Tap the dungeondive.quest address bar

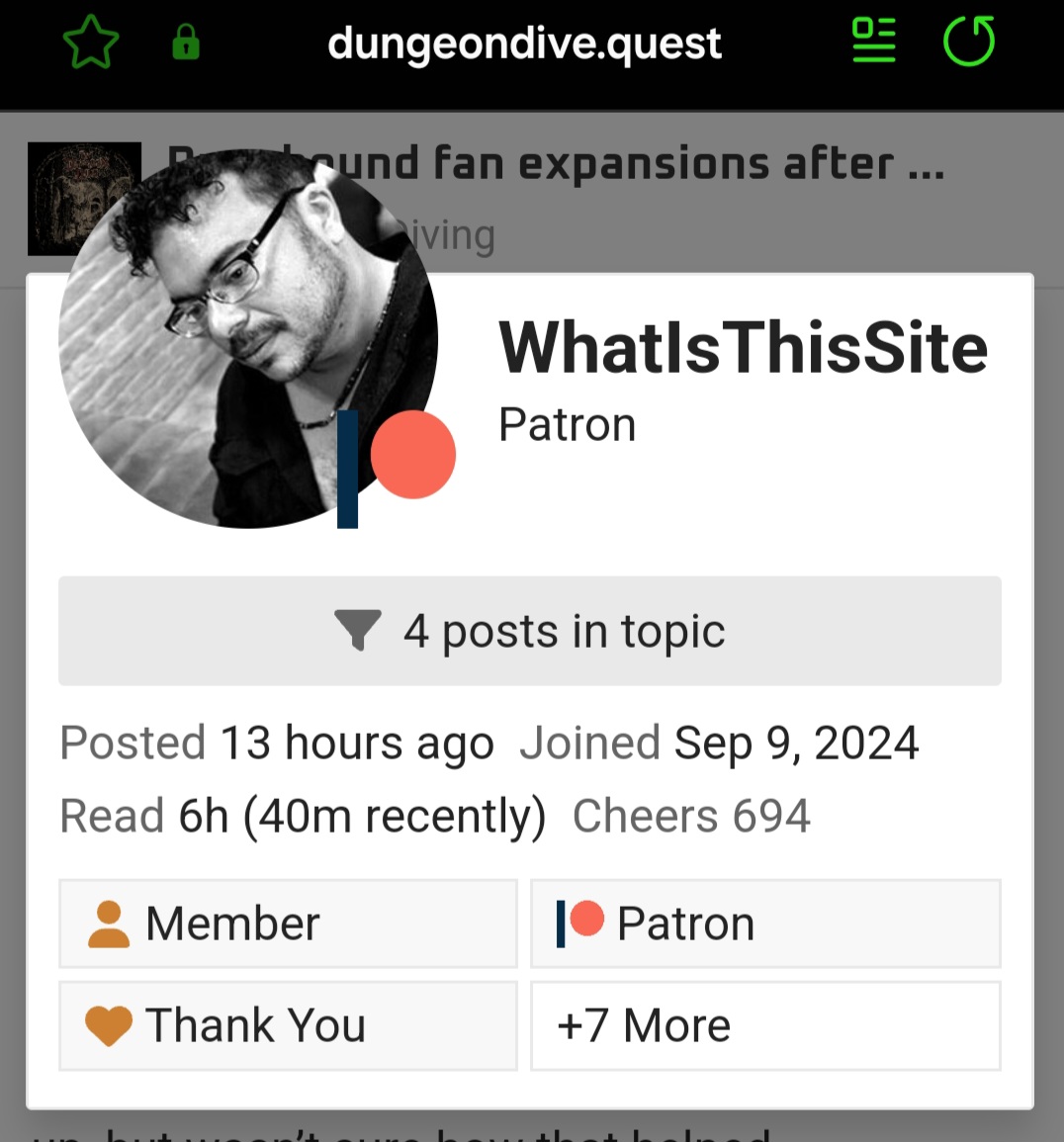pyautogui.click(x=524, y=44)
